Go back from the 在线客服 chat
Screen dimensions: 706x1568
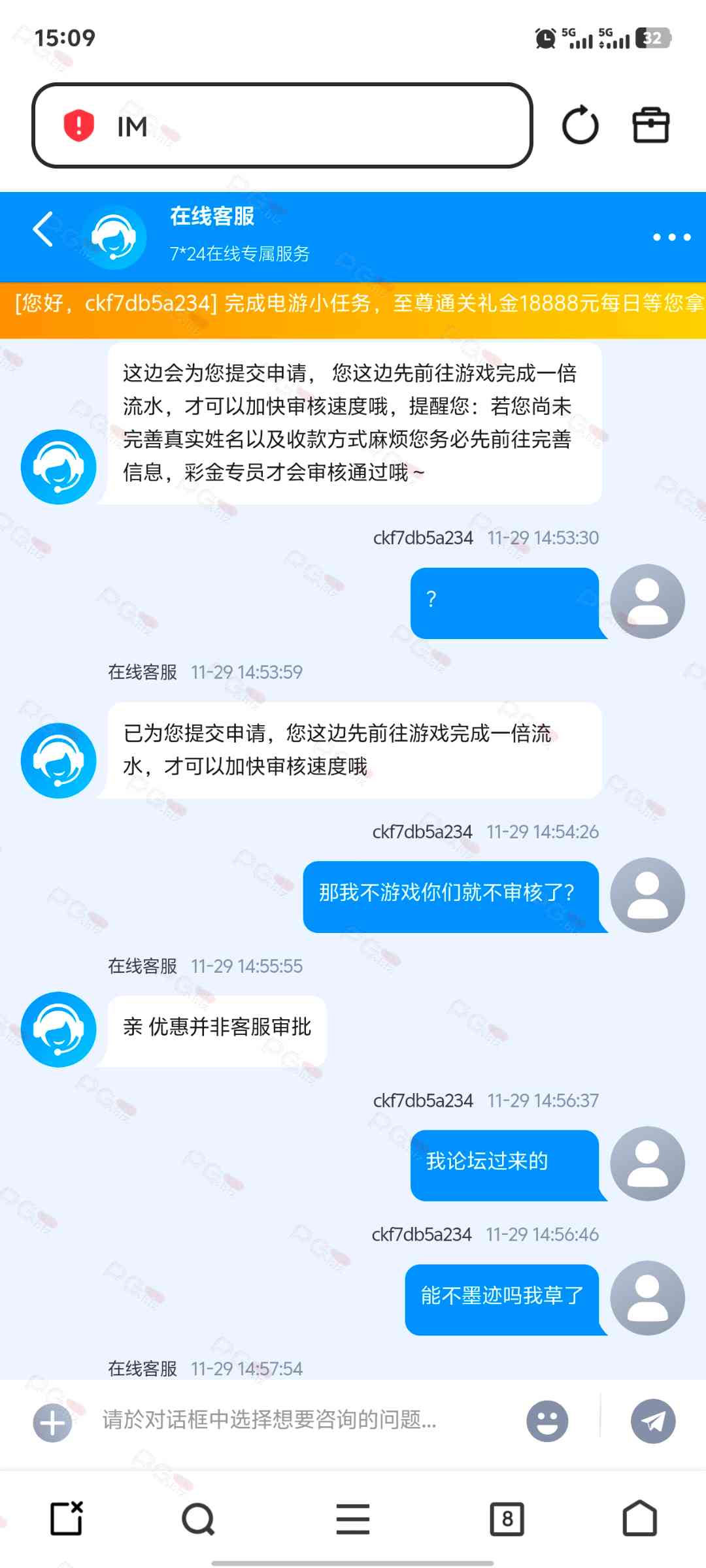point(43,230)
